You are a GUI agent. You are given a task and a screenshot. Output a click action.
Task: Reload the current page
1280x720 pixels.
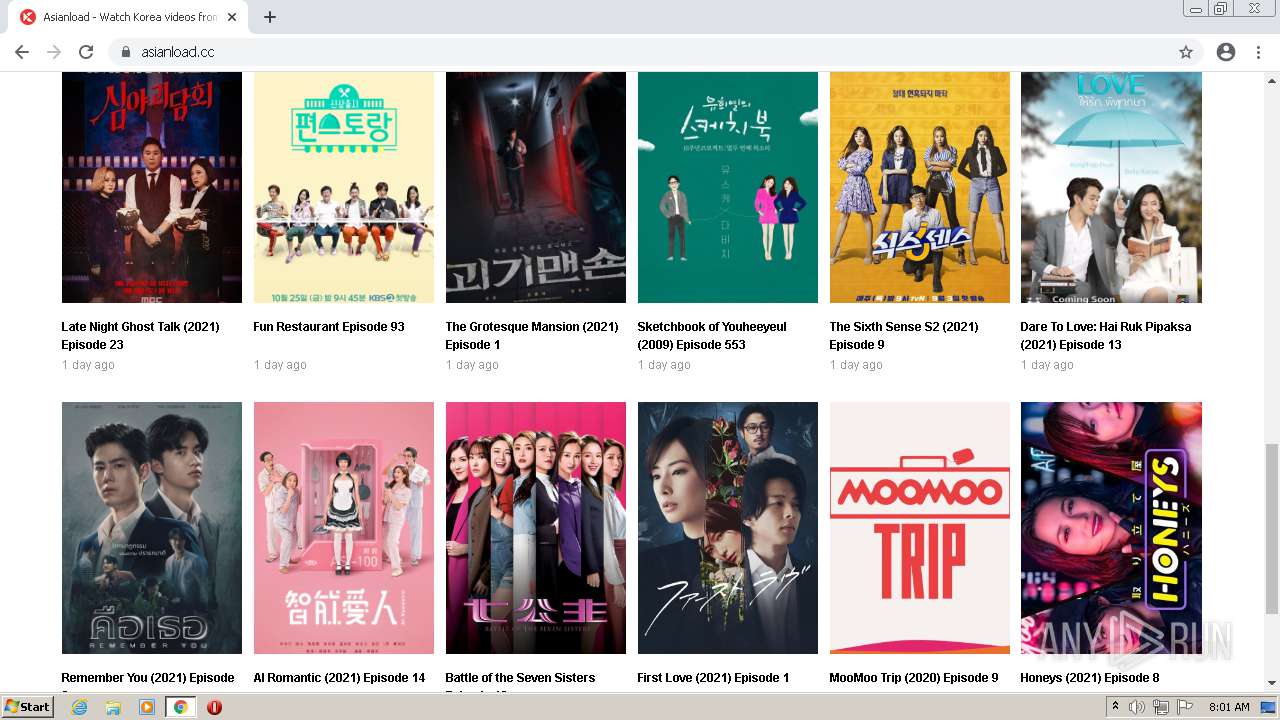(x=86, y=52)
